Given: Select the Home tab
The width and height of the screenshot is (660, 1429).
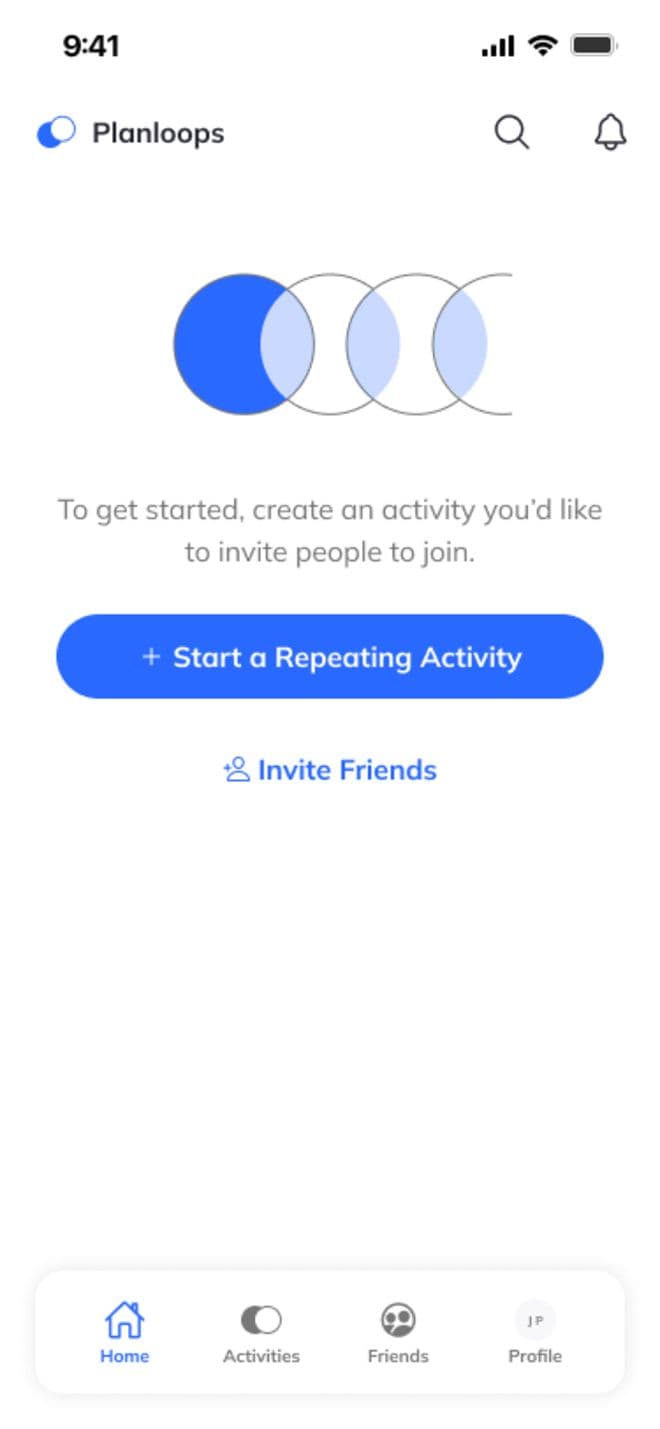Looking at the screenshot, I should click(x=125, y=1333).
